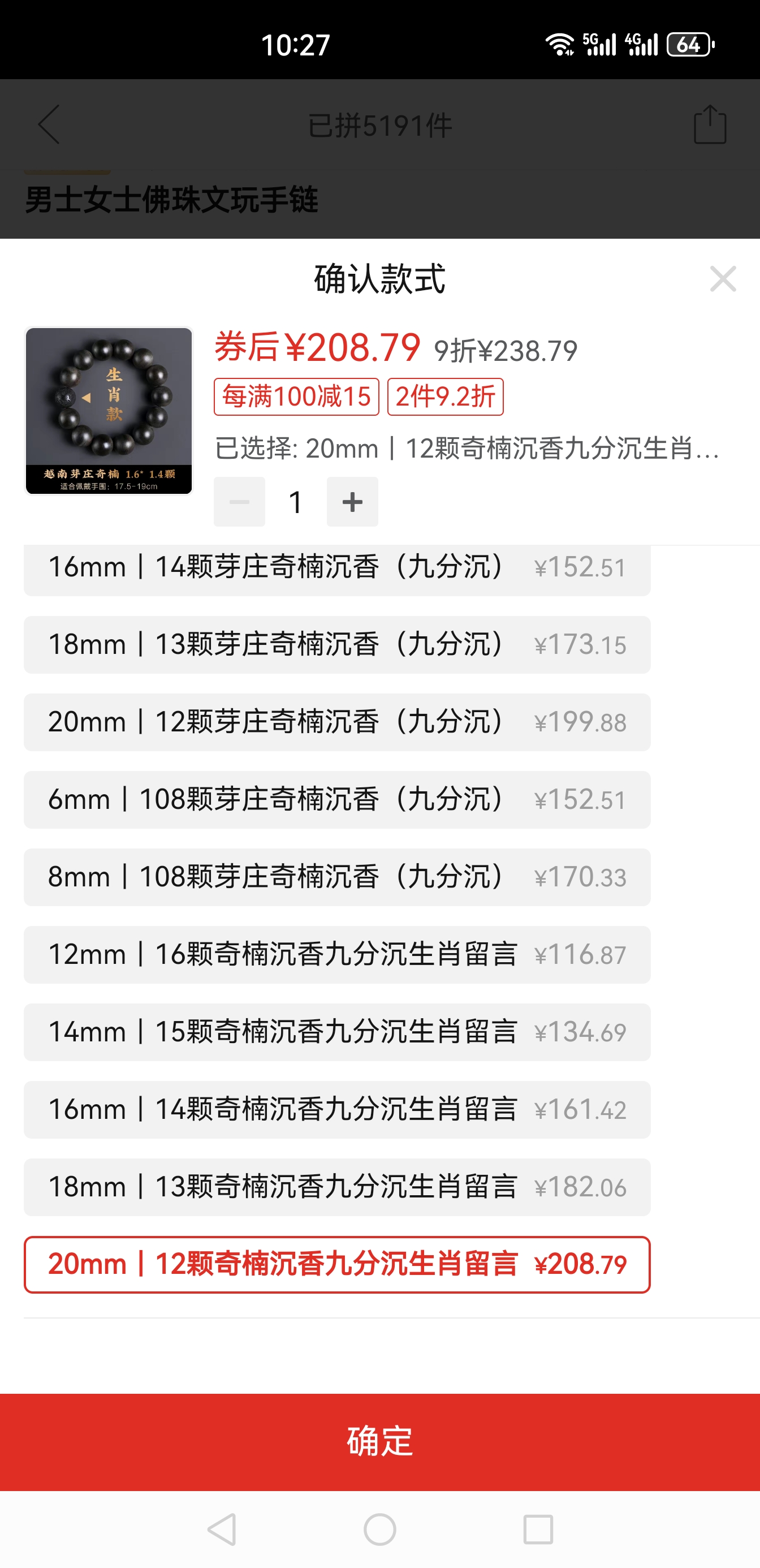Choose 8mm 108颗芽庄奇楠沉香 option
Image resolution: width=760 pixels, height=1568 pixels.
tap(336, 877)
